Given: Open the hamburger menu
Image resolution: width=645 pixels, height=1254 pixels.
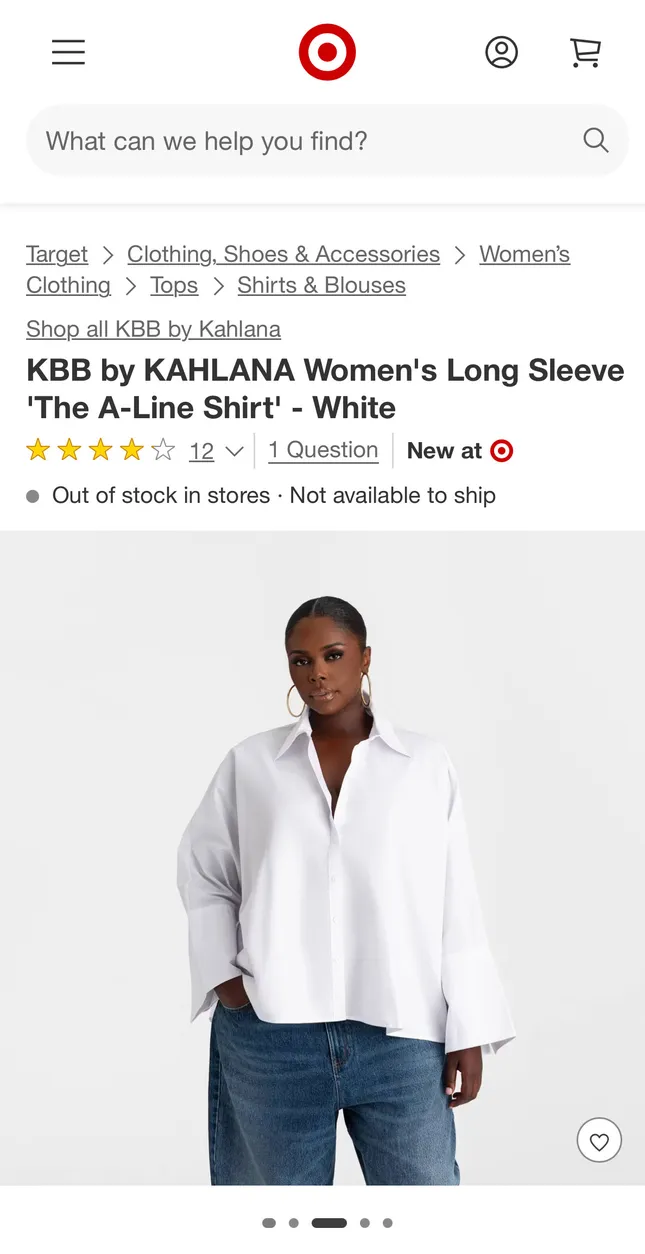Looking at the screenshot, I should tap(68, 52).
